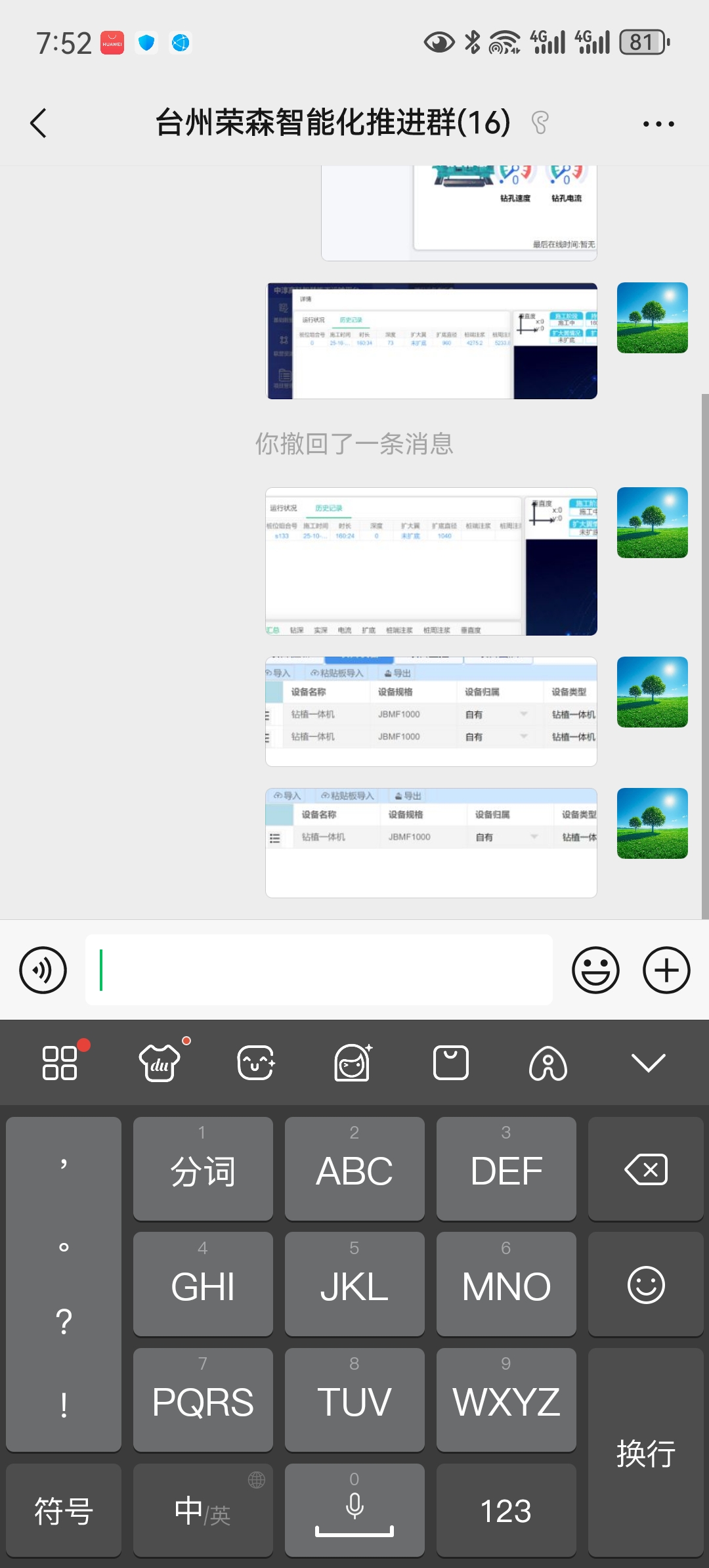Screen dimensions: 709x1568
Task: Open the 符号 symbols keyboard
Action: click(64, 1510)
